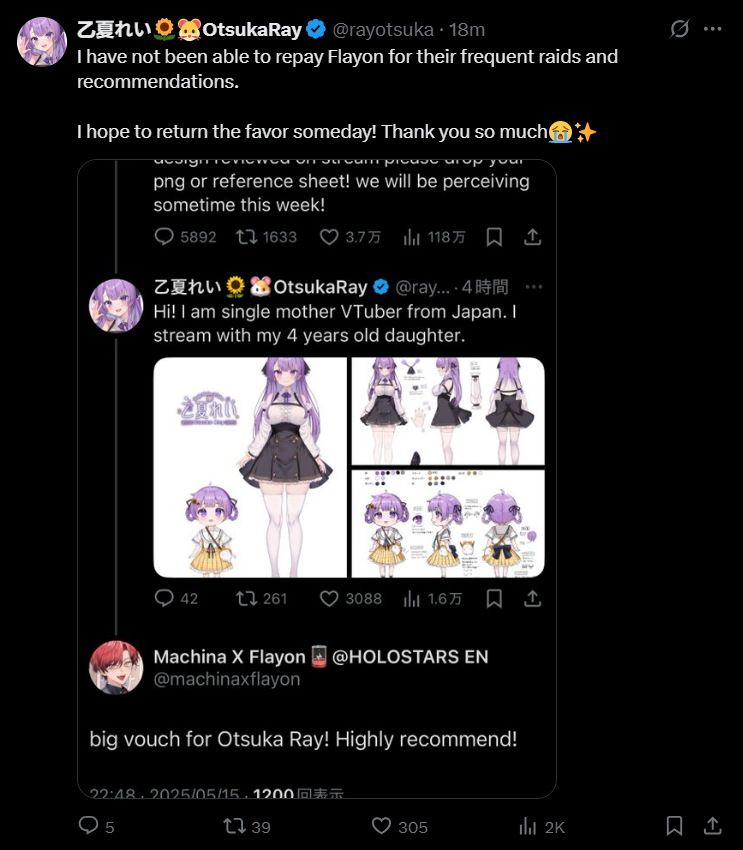This screenshot has height=850, width=743.
Task: Open the post's overflow menu
Action: 712,29
